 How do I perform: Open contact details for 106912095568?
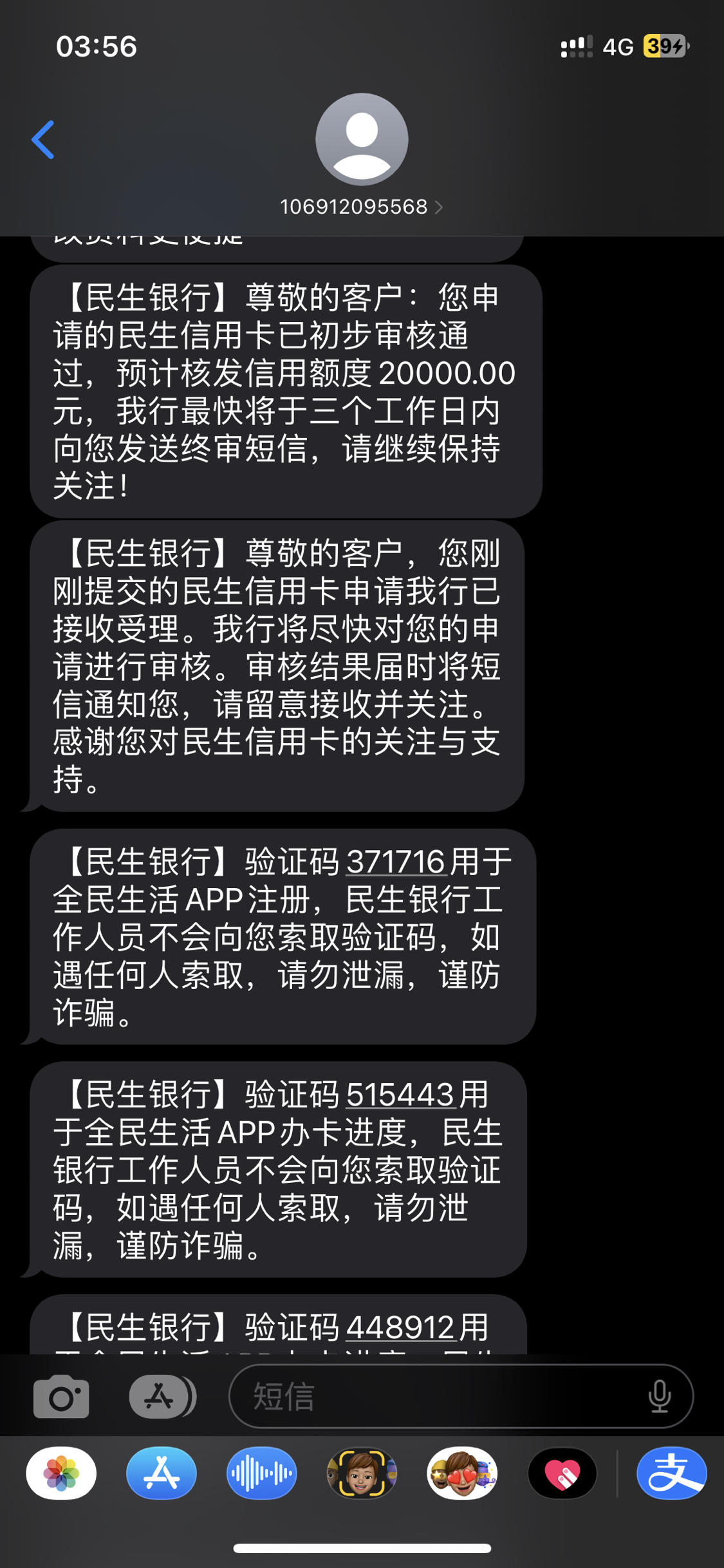tap(361, 207)
